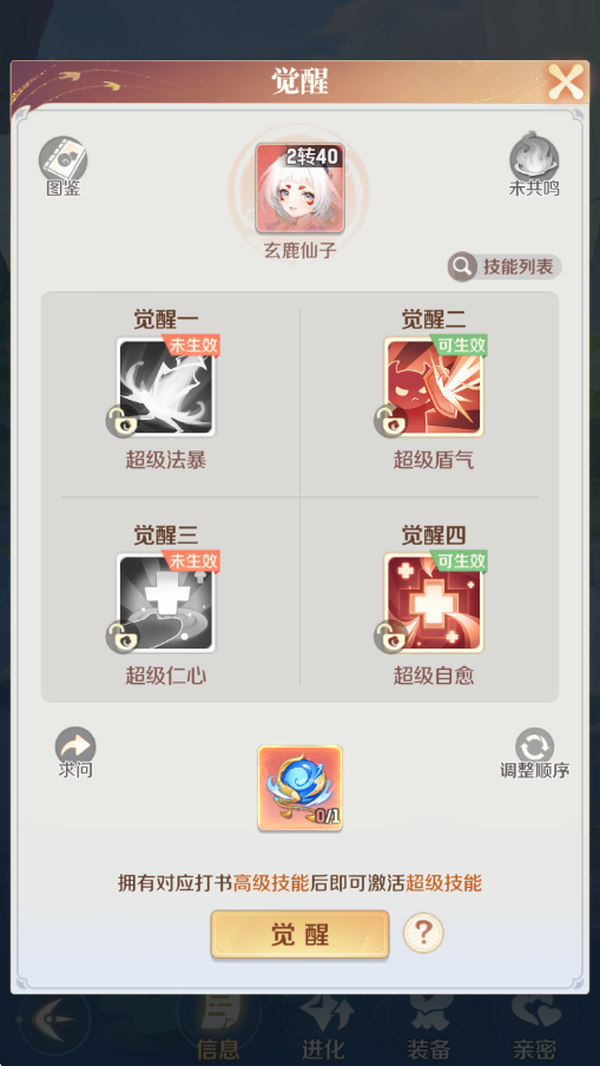The height and width of the screenshot is (1066, 600).
Task: Select the 超级法暴 awakening skill
Action: 166,387
